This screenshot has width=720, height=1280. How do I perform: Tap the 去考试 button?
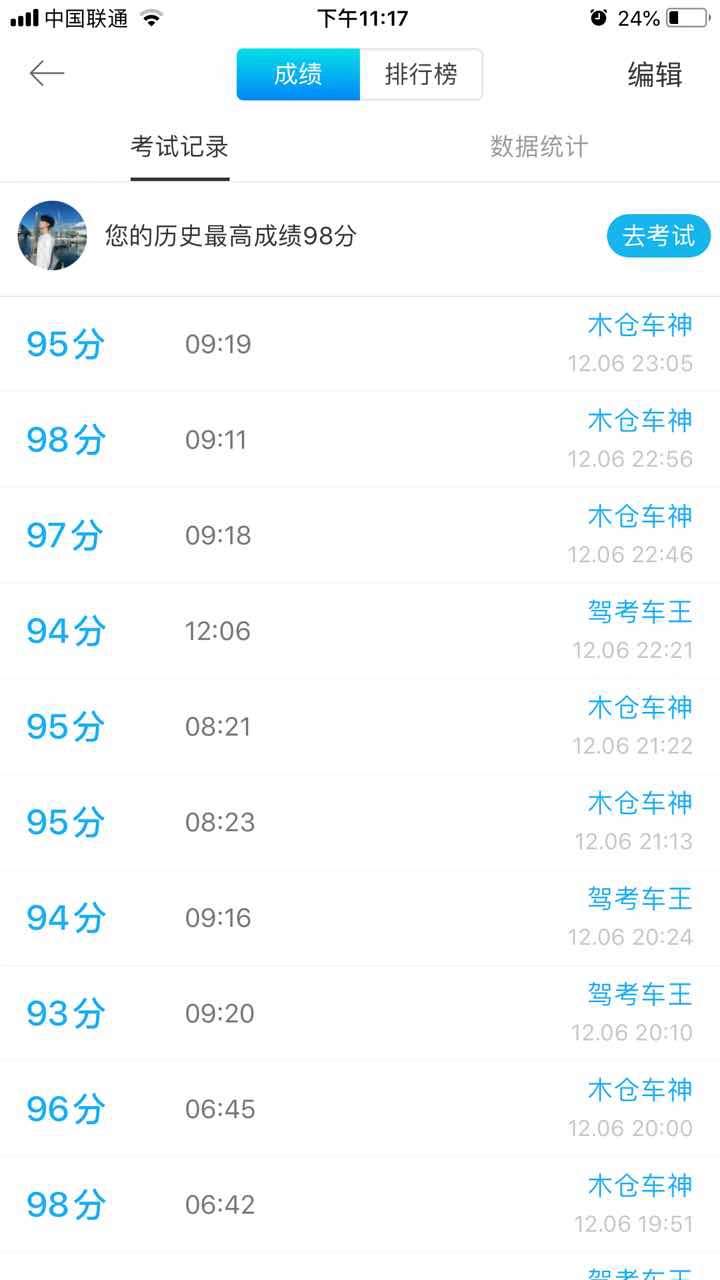658,236
